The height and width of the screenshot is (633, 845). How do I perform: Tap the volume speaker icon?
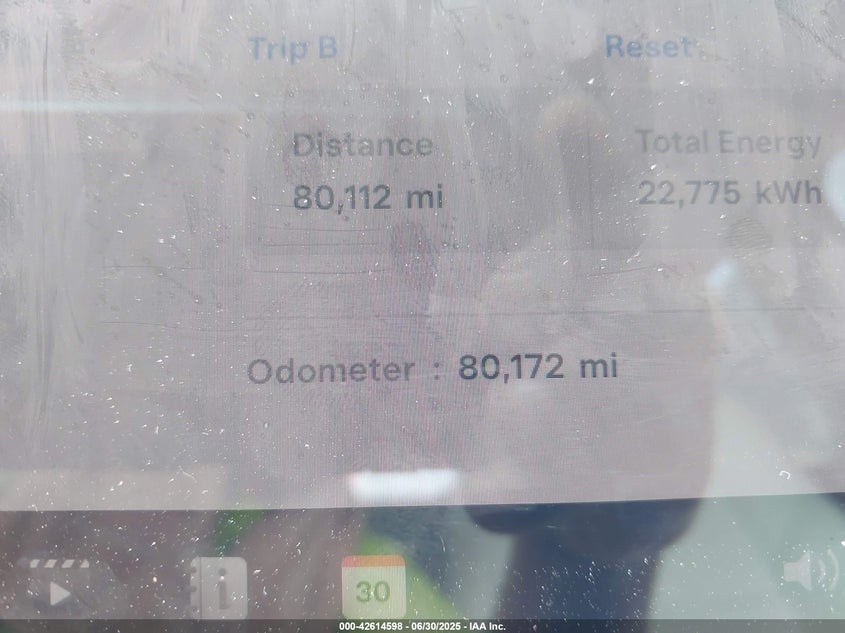click(807, 574)
